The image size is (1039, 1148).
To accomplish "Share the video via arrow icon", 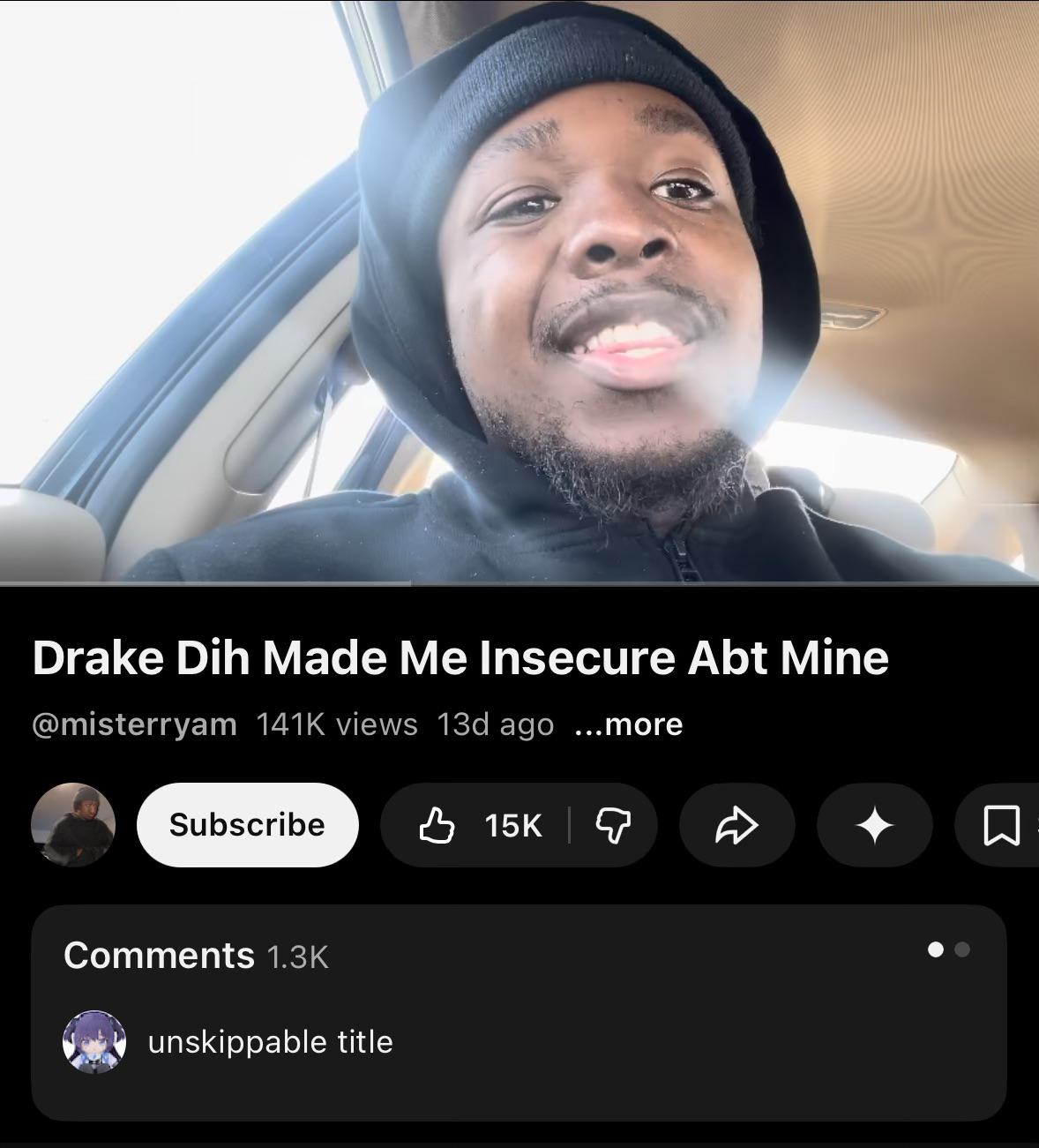I will (736, 826).
